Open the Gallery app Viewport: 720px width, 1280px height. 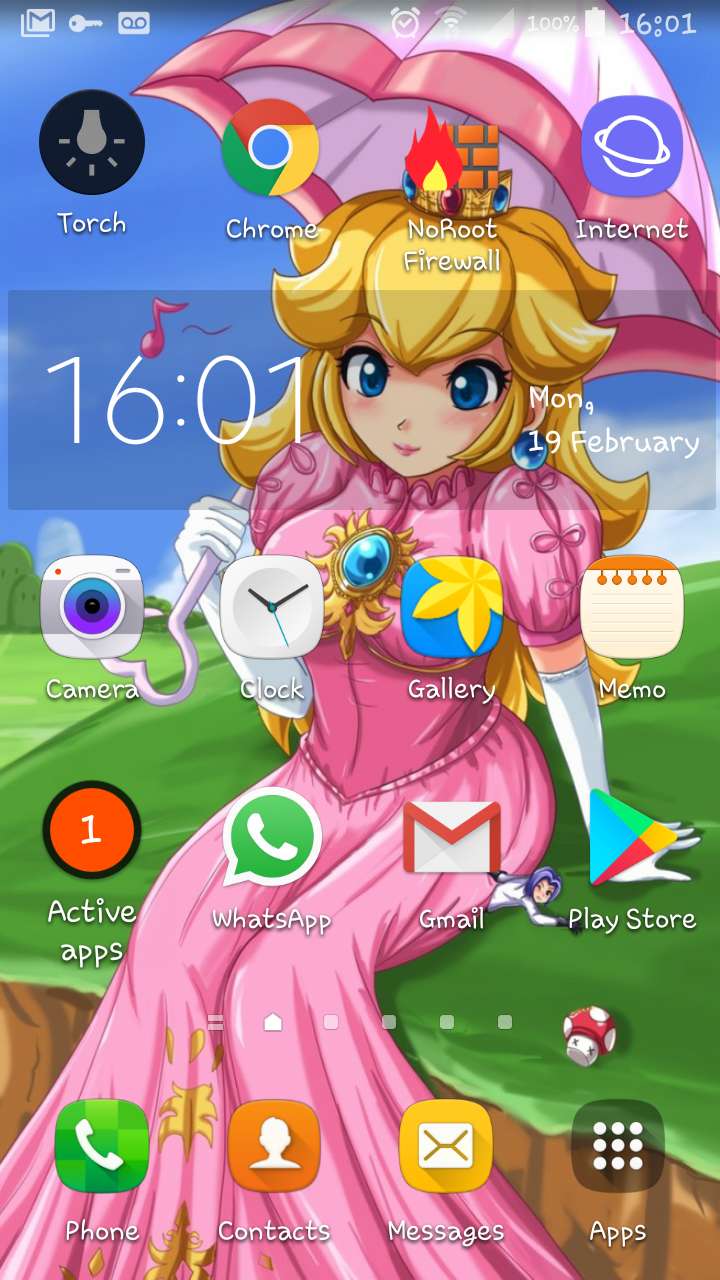click(x=451, y=607)
